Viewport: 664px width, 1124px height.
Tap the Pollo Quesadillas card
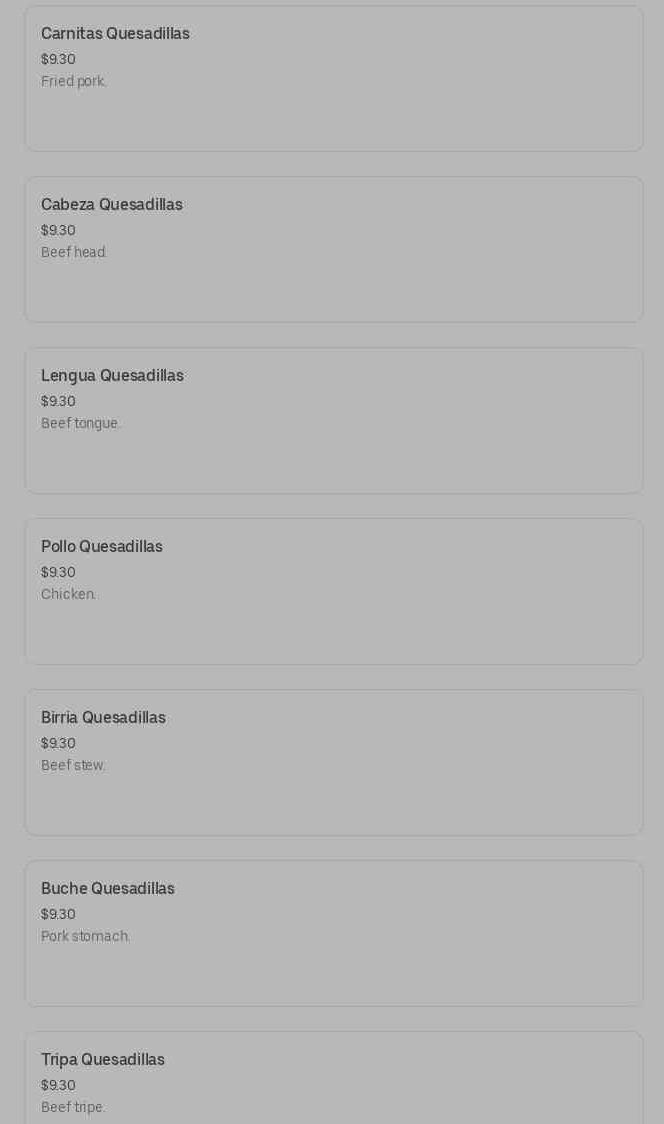(x=333, y=592)
